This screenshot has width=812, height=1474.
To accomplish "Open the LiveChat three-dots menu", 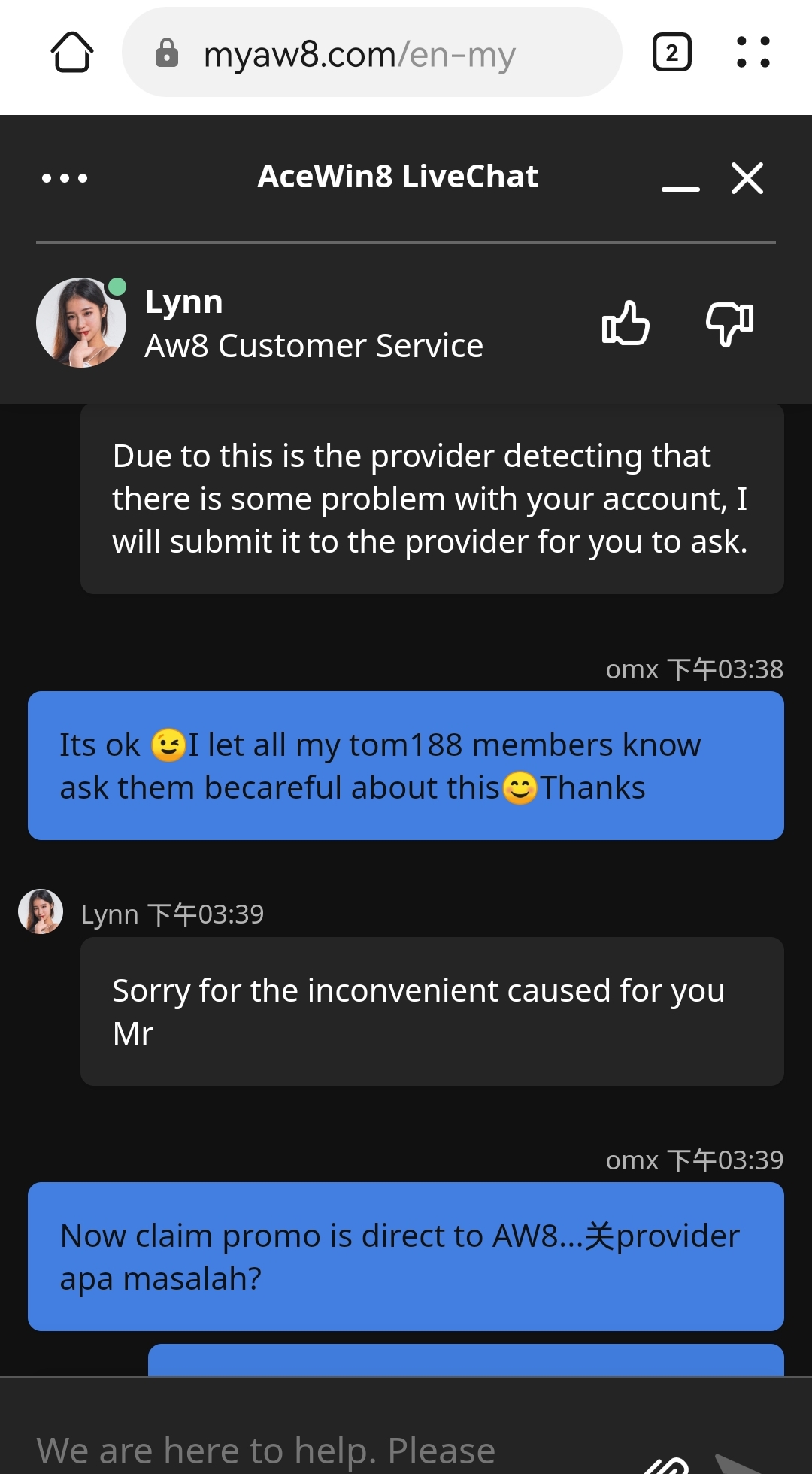I will point(65,178).
